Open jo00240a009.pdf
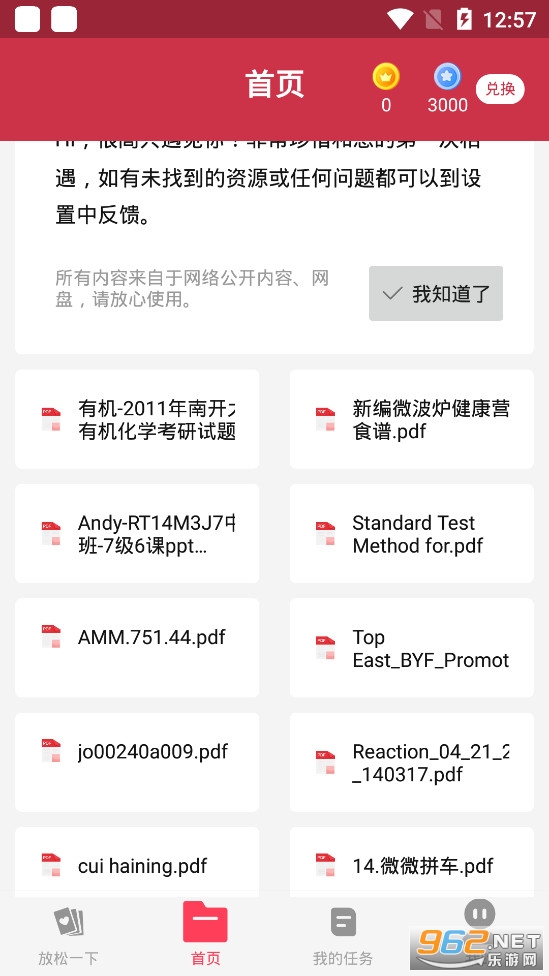549x976 pixels. pos(137,762)
